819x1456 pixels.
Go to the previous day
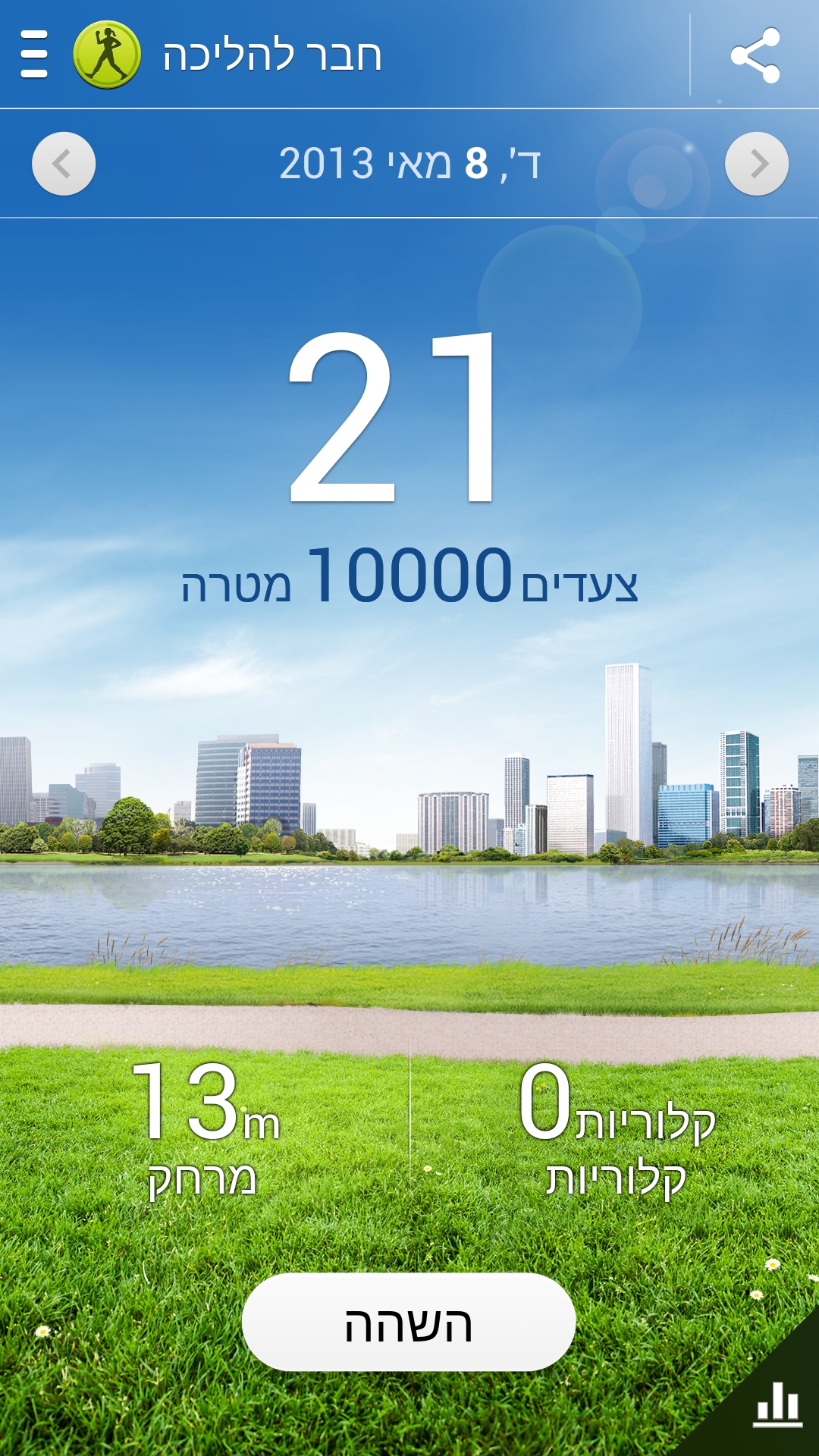(64, 164)
